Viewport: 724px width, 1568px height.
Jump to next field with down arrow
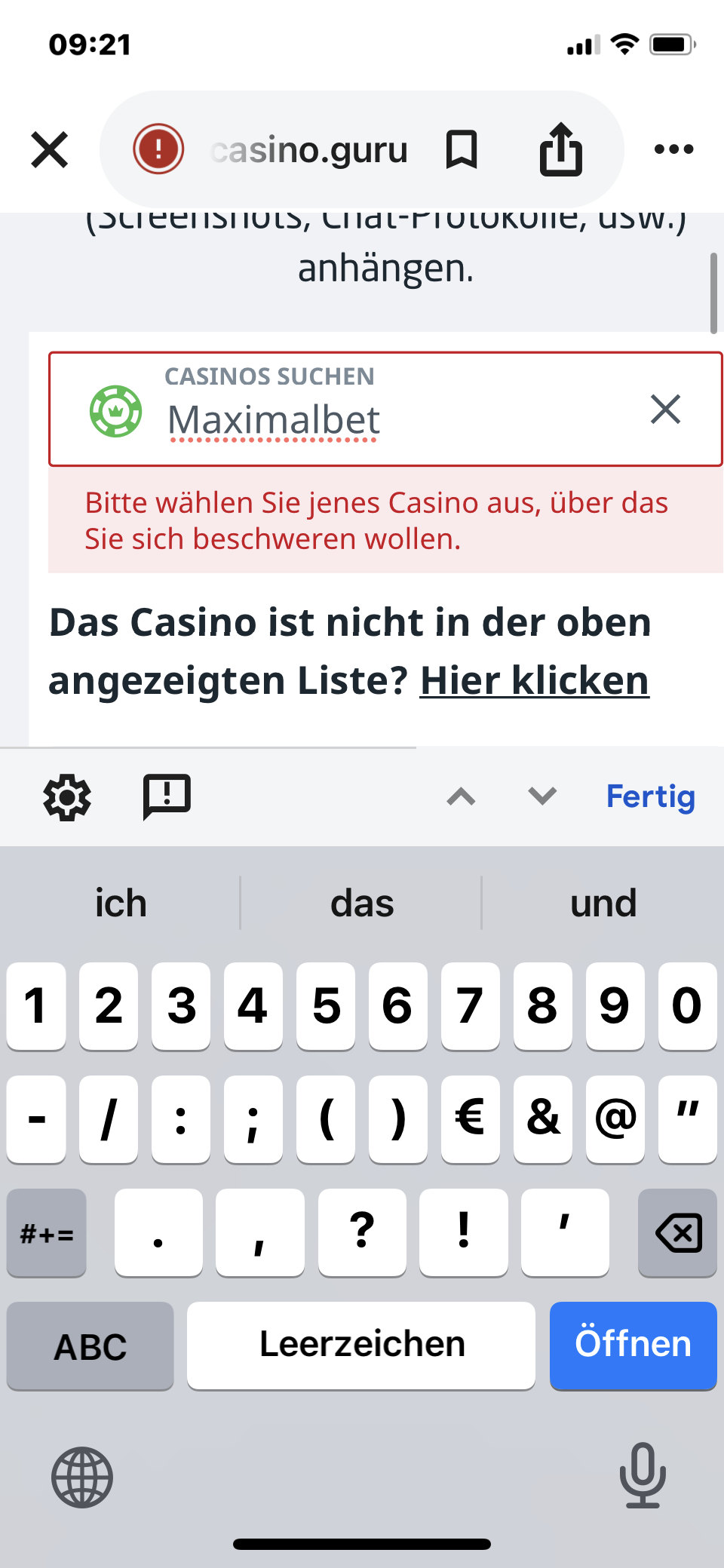[x=542, y=796]
